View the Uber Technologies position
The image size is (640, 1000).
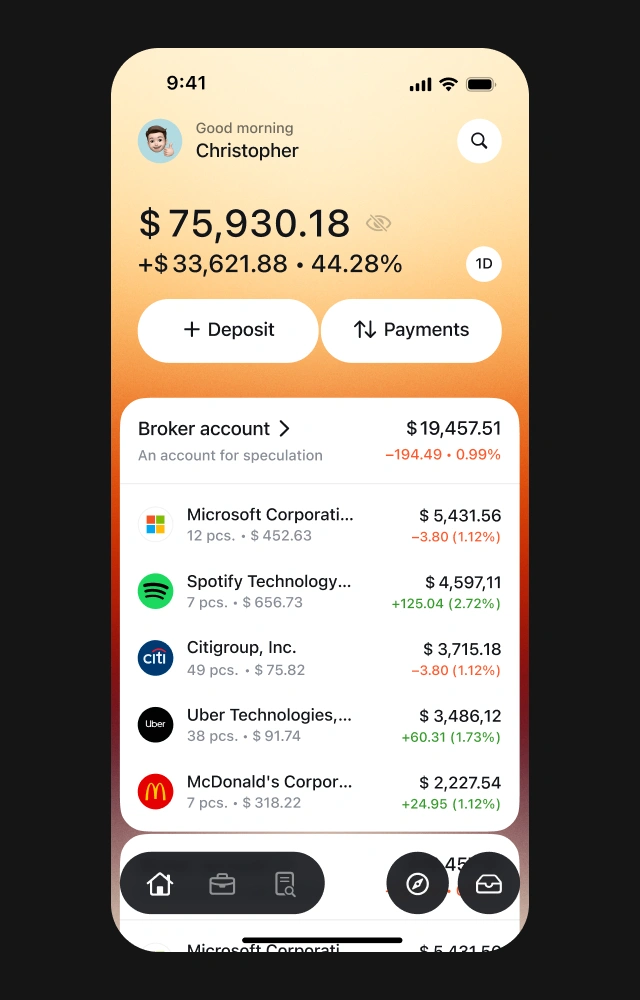(x=319, y=725)
